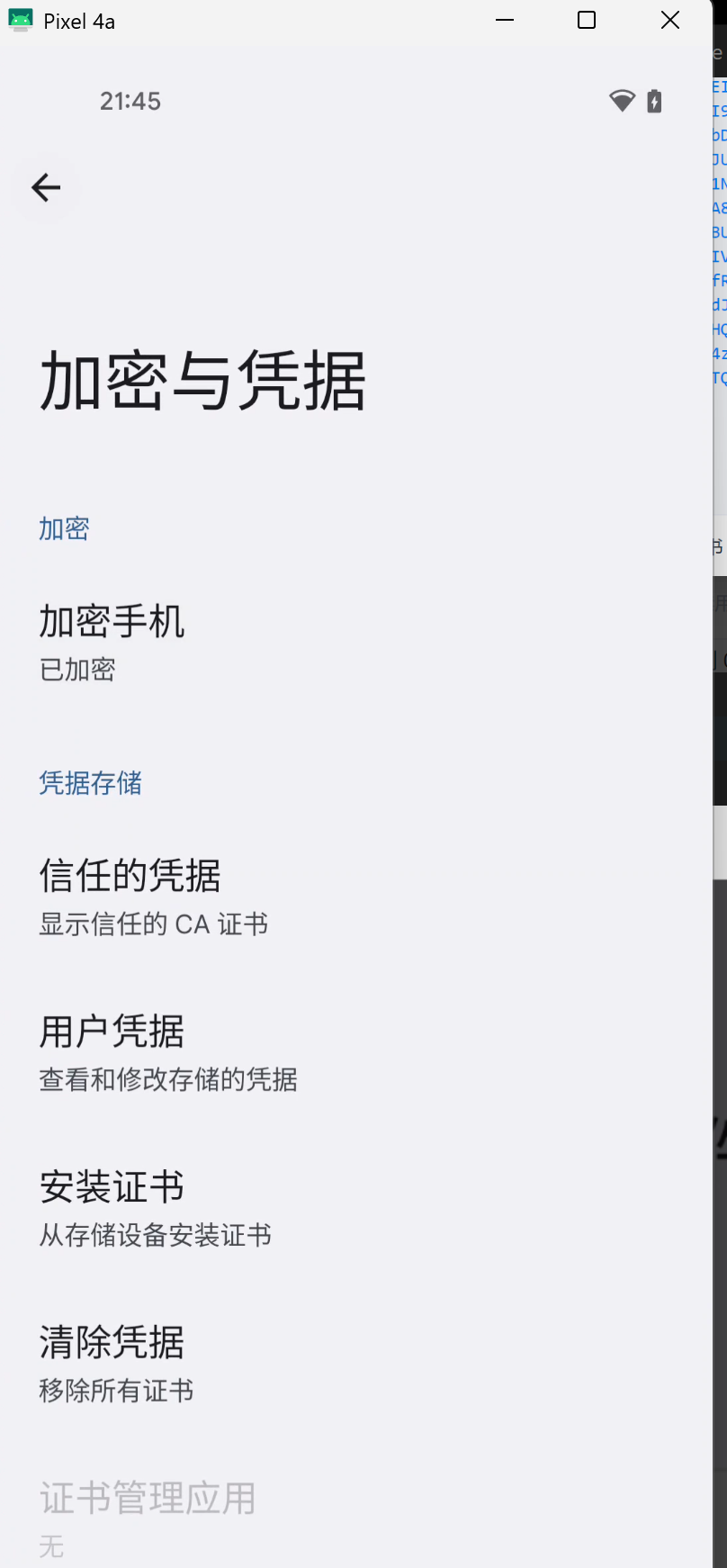Minimize the emulator window
727x1568 pixels.
(505, 20)
